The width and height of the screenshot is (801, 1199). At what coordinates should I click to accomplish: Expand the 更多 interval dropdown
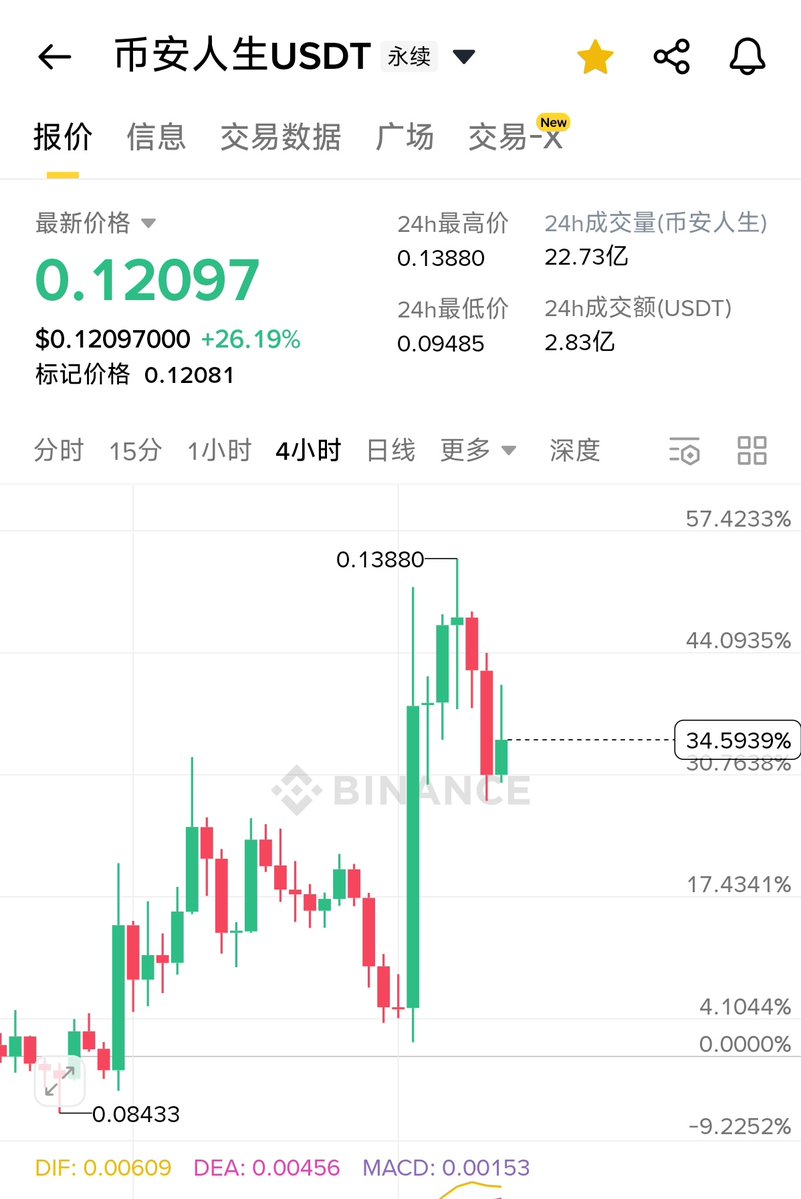(478, 451)
